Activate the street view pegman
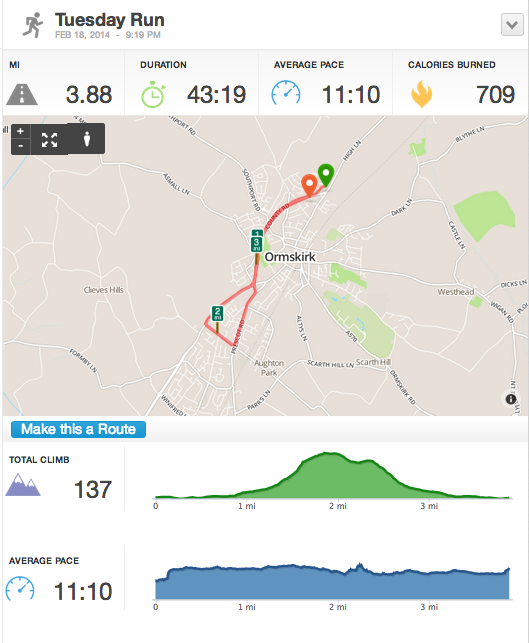Image resolution: width=529 pixels, height=643 pixels. pos(87,139)
